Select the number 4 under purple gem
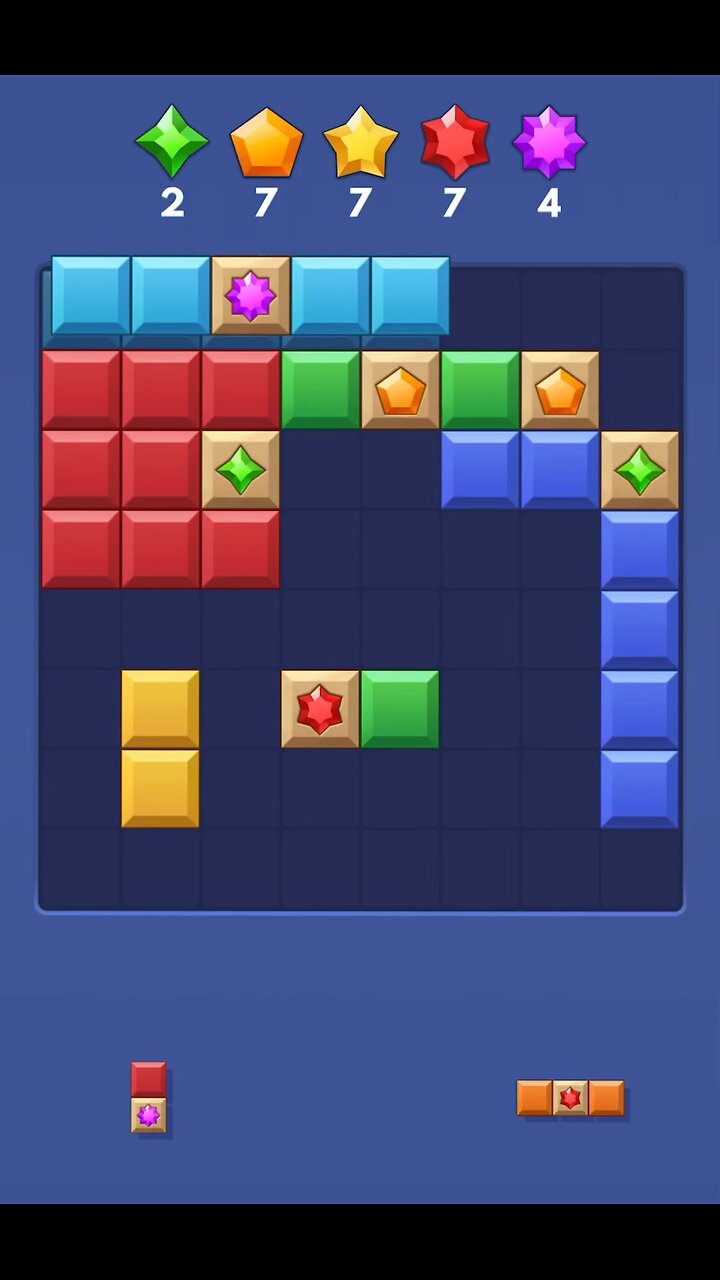The height and width of the screenshot is (1280, 720). coord(549,203)
